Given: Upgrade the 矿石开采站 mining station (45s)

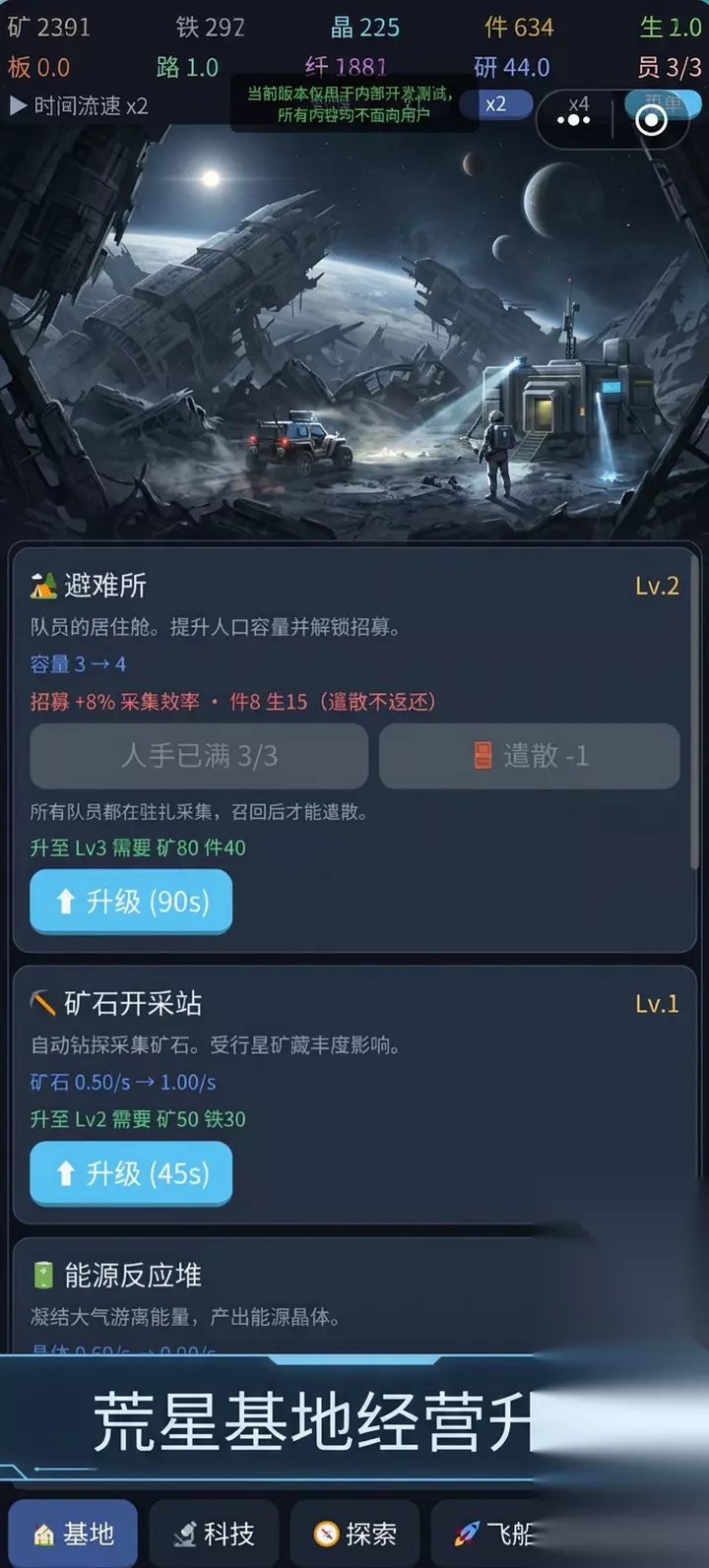Looking at the screenshot, I should 131,1173.
